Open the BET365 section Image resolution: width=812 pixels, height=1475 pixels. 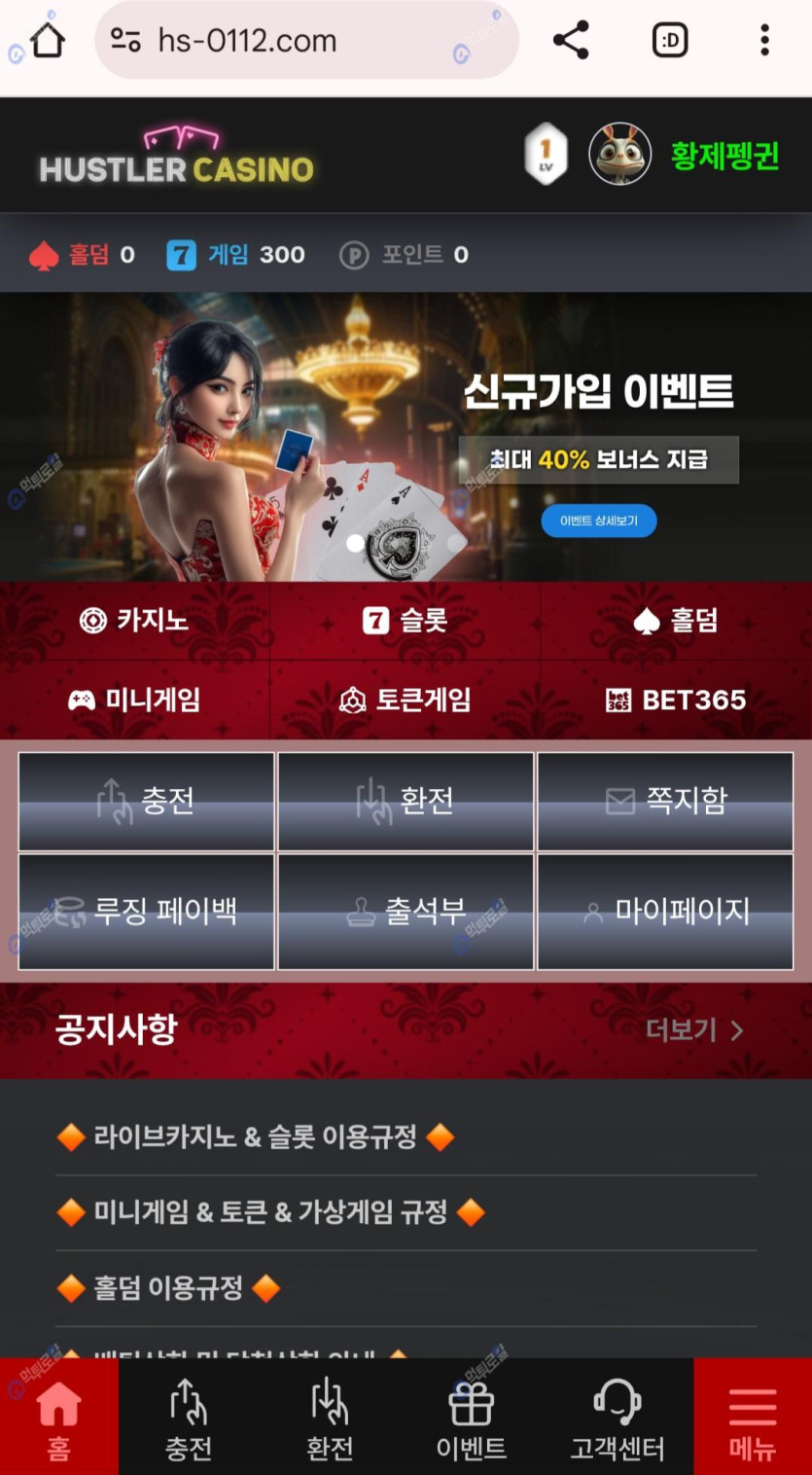pos(675,700)
